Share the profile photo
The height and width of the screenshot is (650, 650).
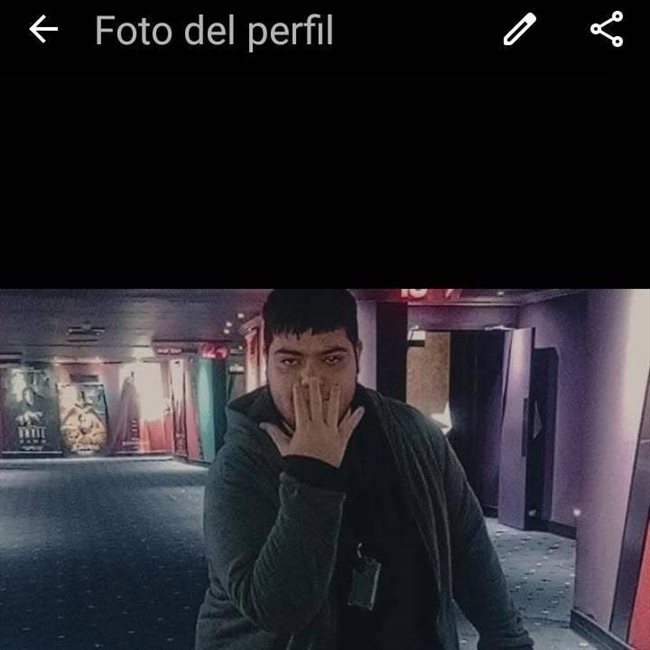(606, 30)
